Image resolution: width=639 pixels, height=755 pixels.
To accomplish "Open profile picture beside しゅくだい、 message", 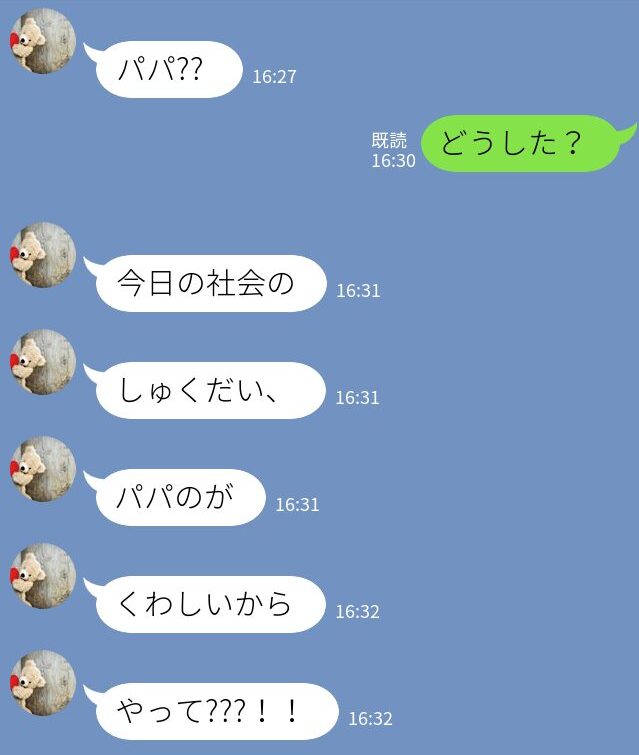I will click(x=43, y=362).
